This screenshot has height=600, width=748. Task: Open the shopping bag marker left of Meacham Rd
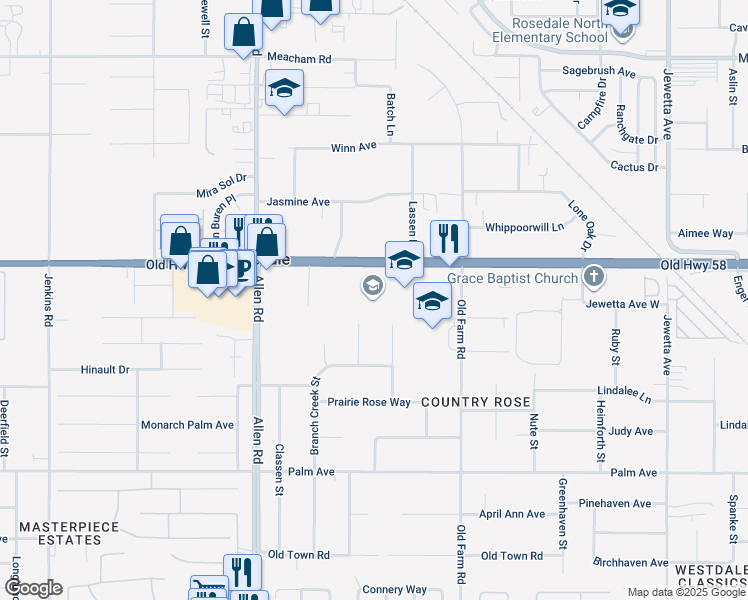pos(243,33)
